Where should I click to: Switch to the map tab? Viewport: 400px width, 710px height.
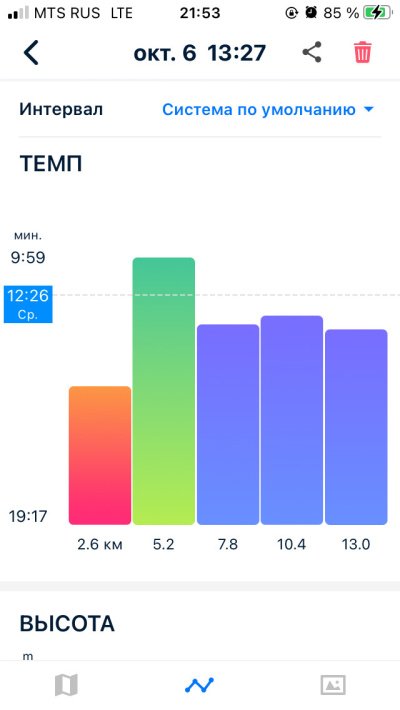[x=66, y=685]
